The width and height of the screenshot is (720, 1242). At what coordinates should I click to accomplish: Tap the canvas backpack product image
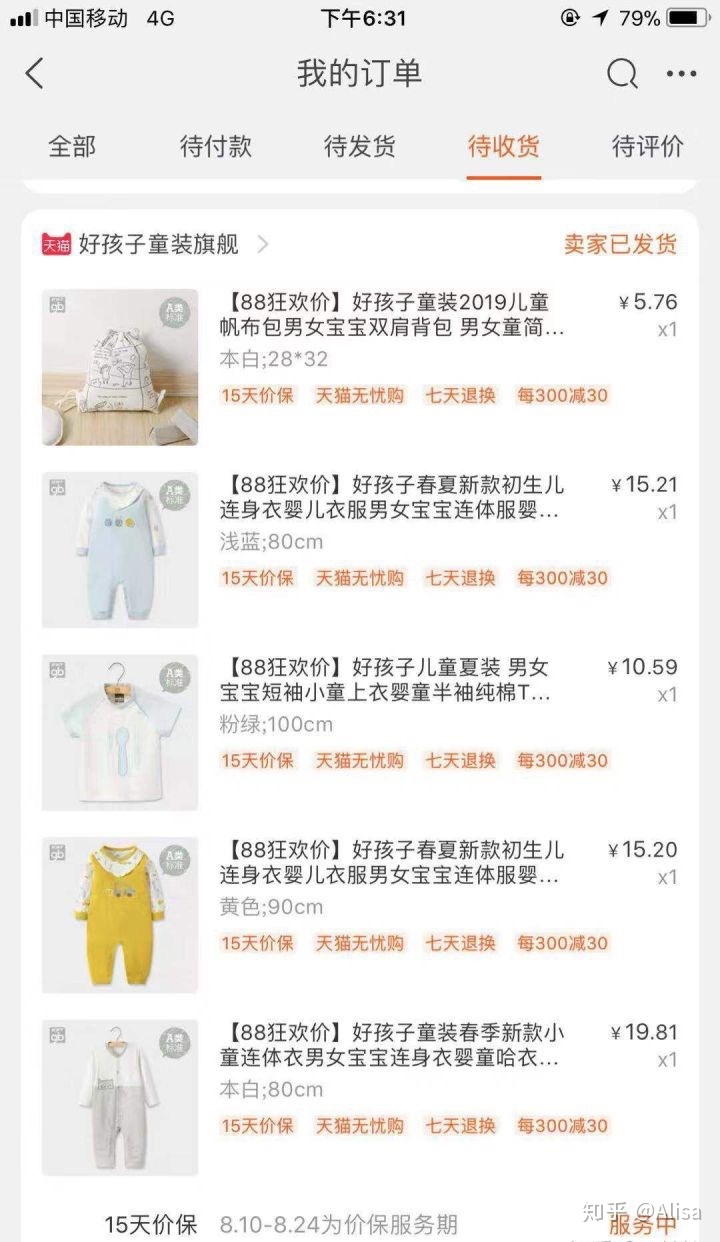tap(118, 366)
